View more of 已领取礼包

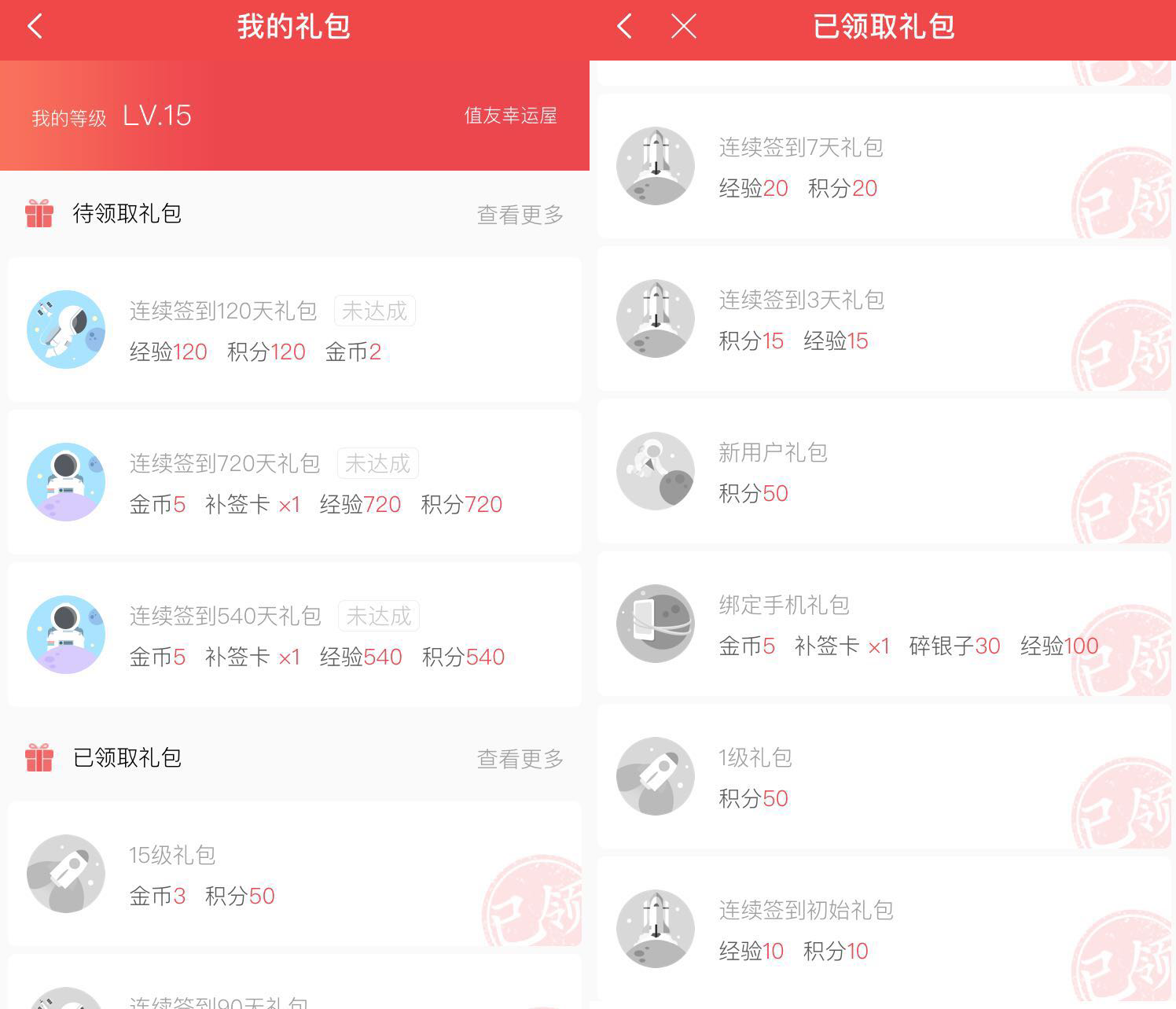520,758
